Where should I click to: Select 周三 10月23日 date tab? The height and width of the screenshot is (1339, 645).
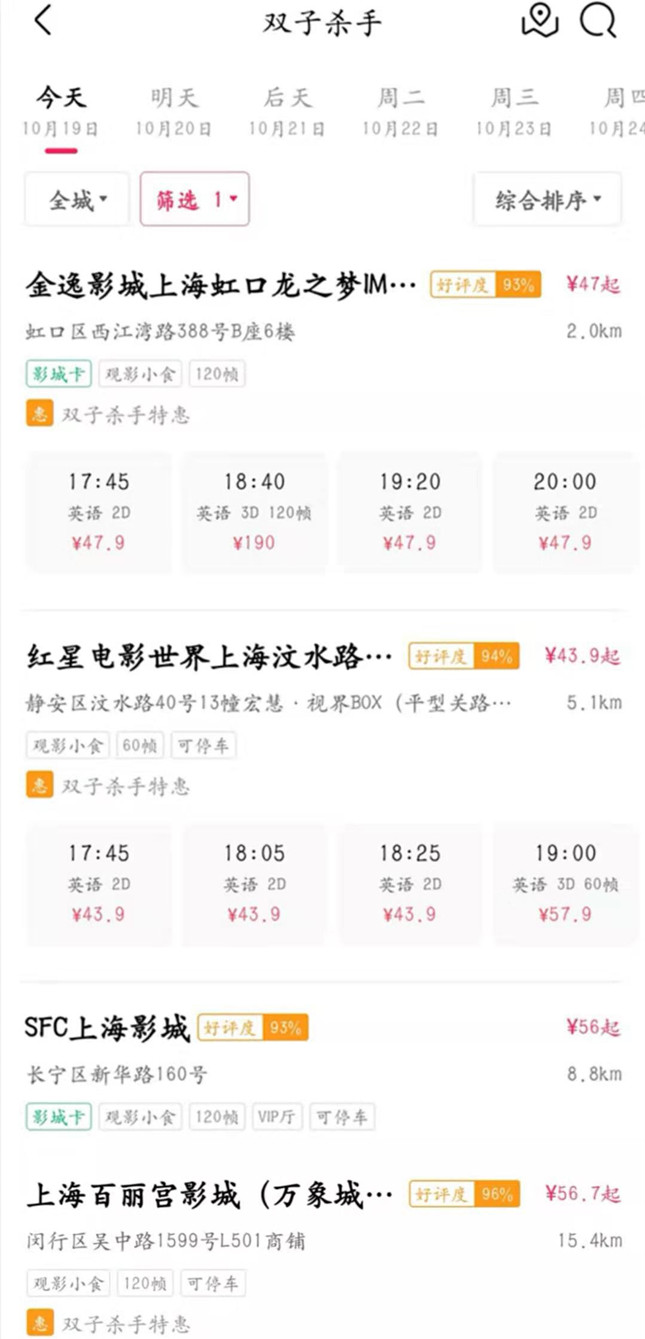[514, 110]
